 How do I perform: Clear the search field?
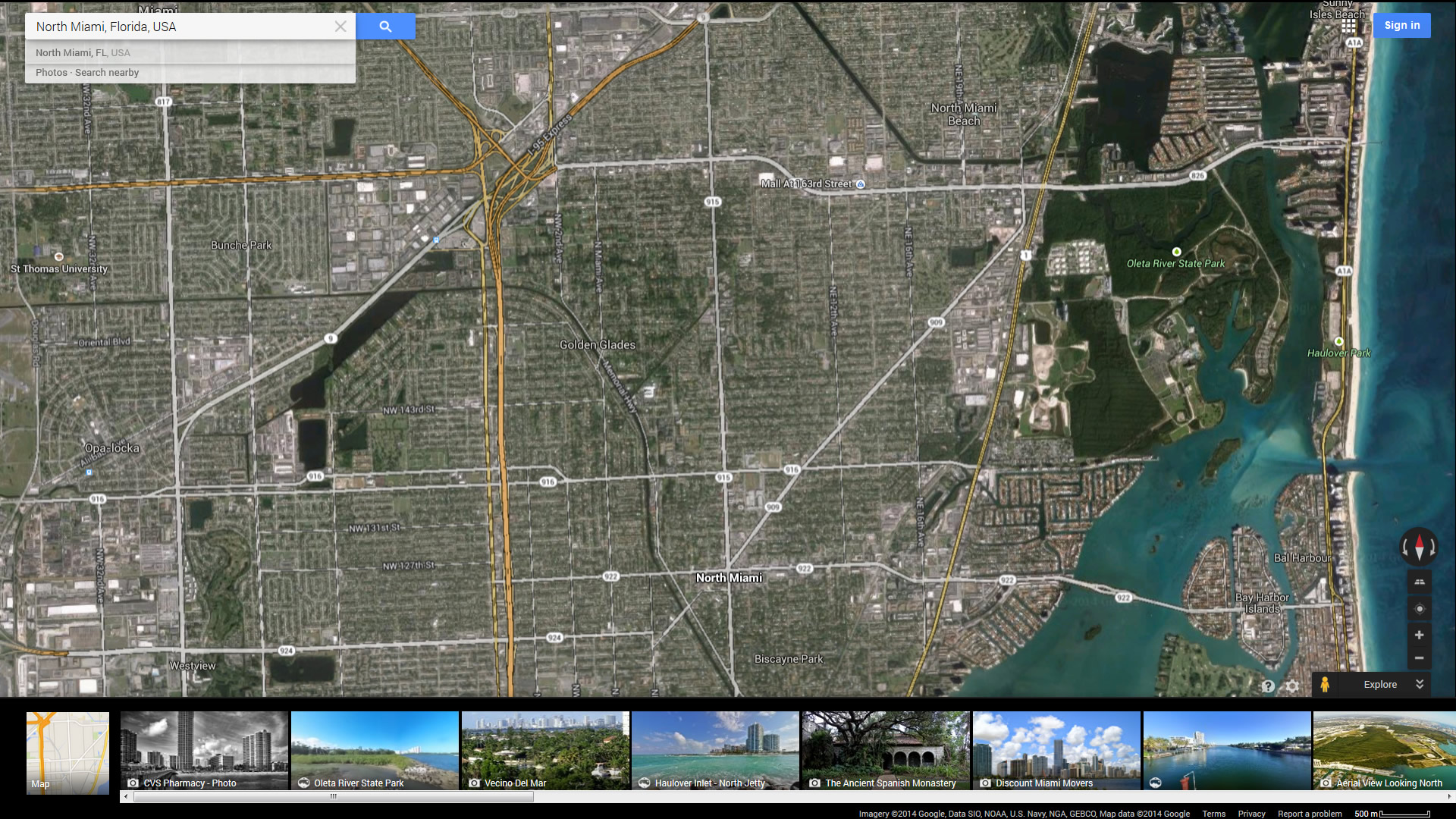click(340, 27)
